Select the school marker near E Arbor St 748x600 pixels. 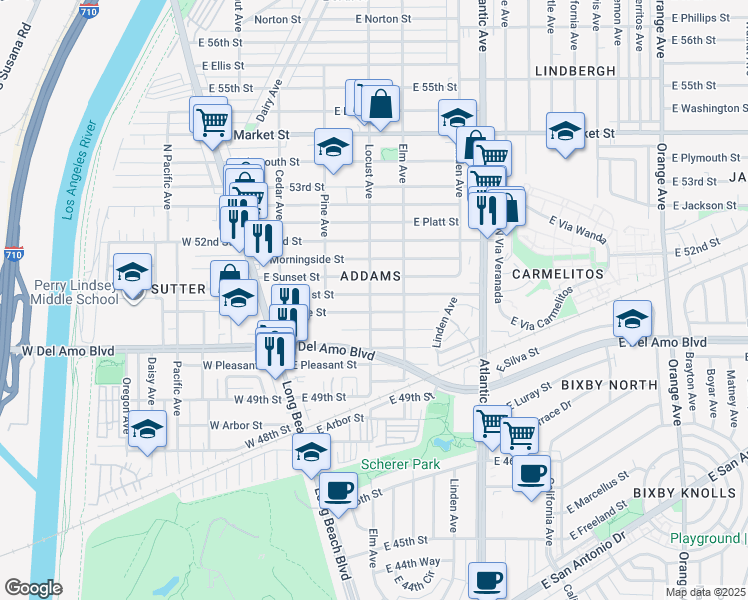312,451
